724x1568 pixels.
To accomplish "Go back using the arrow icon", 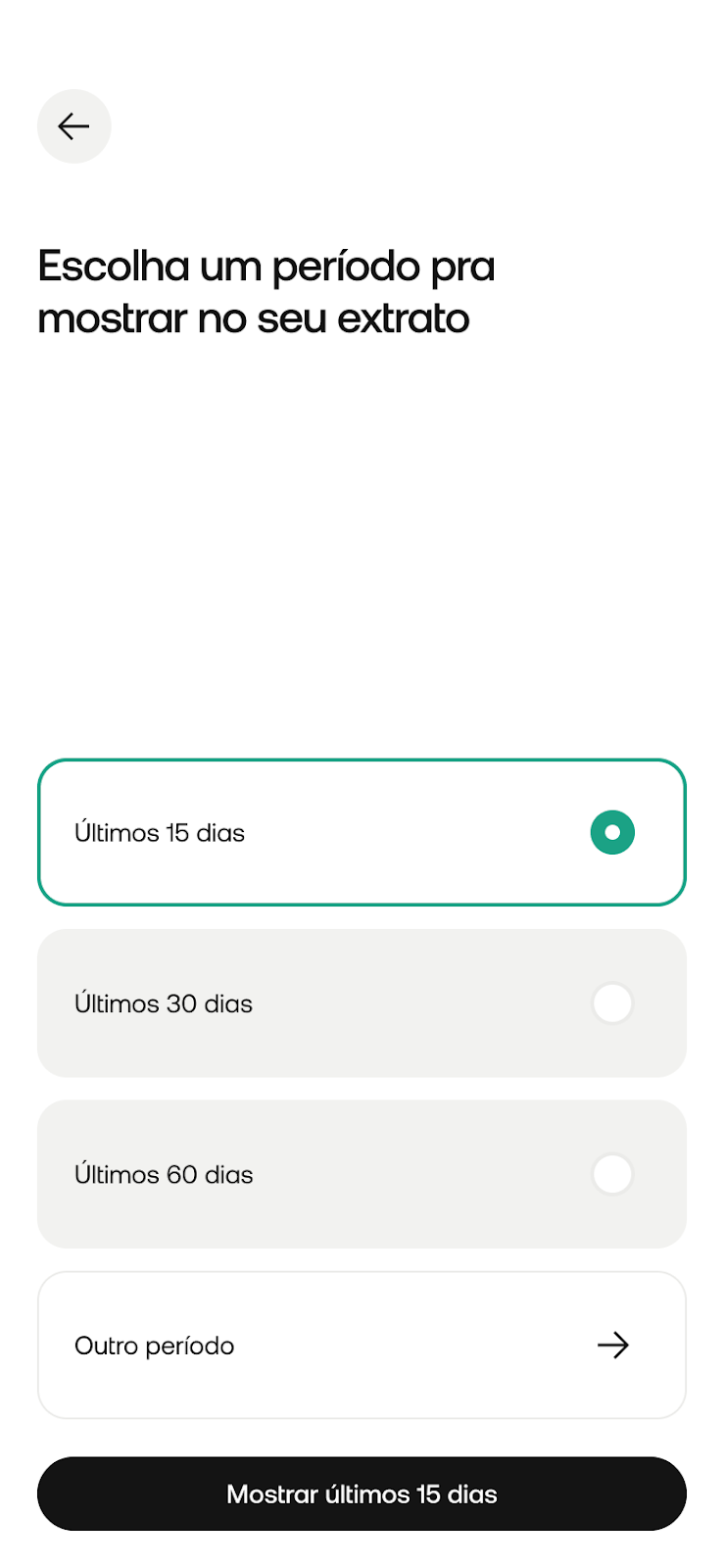I will 73,126.
